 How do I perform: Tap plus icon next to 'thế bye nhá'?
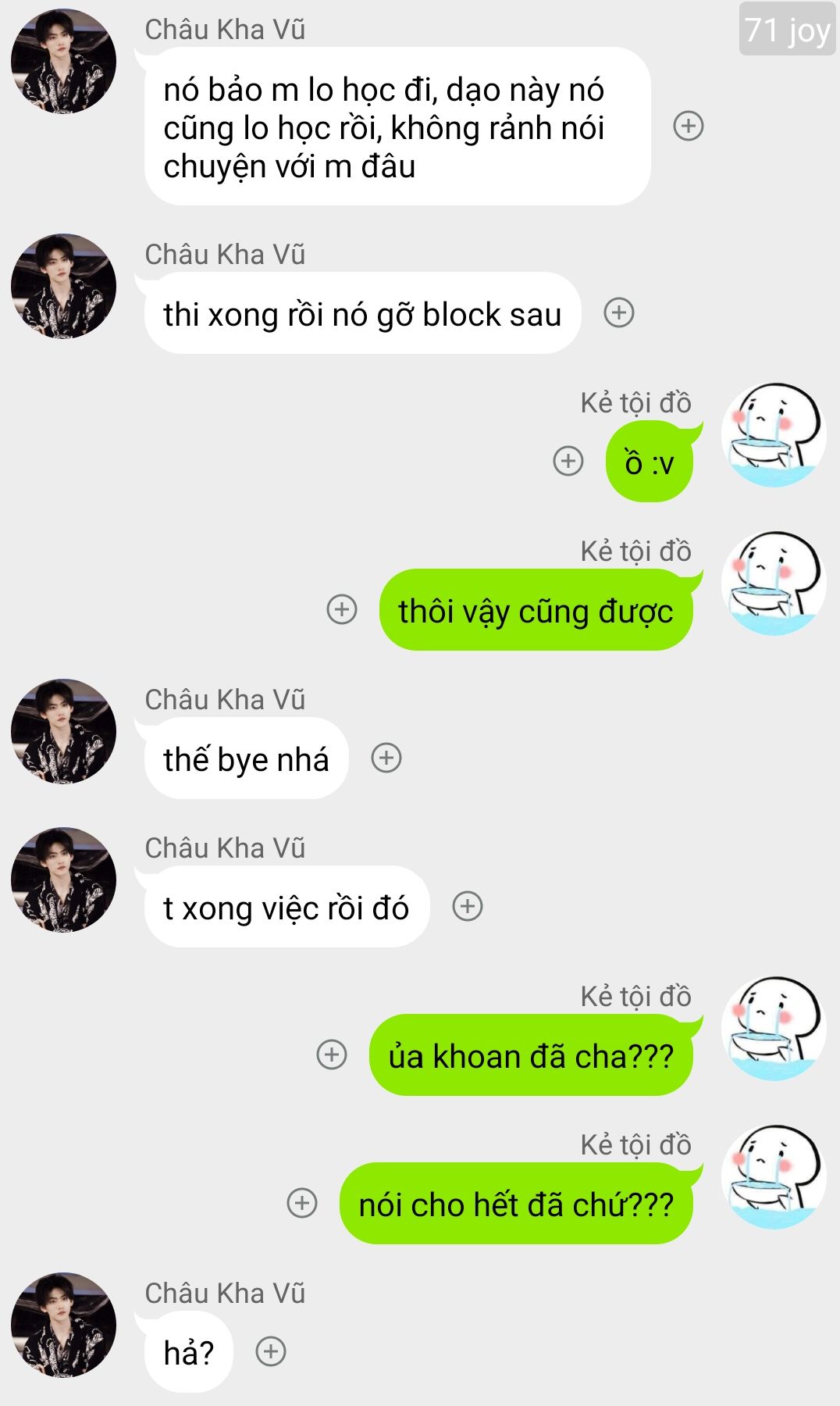(x=386, y=758)
